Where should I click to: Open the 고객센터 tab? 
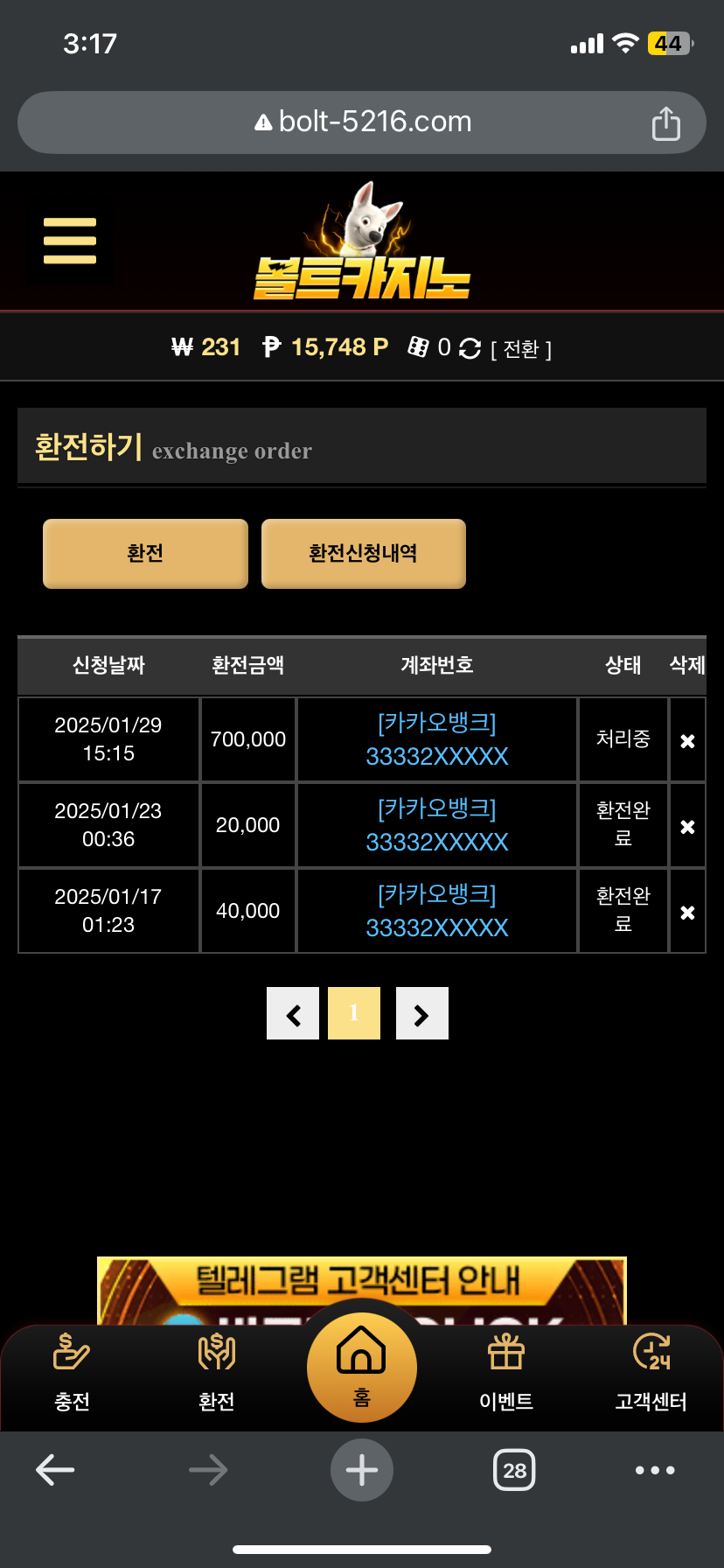[x=651, y=1372]
